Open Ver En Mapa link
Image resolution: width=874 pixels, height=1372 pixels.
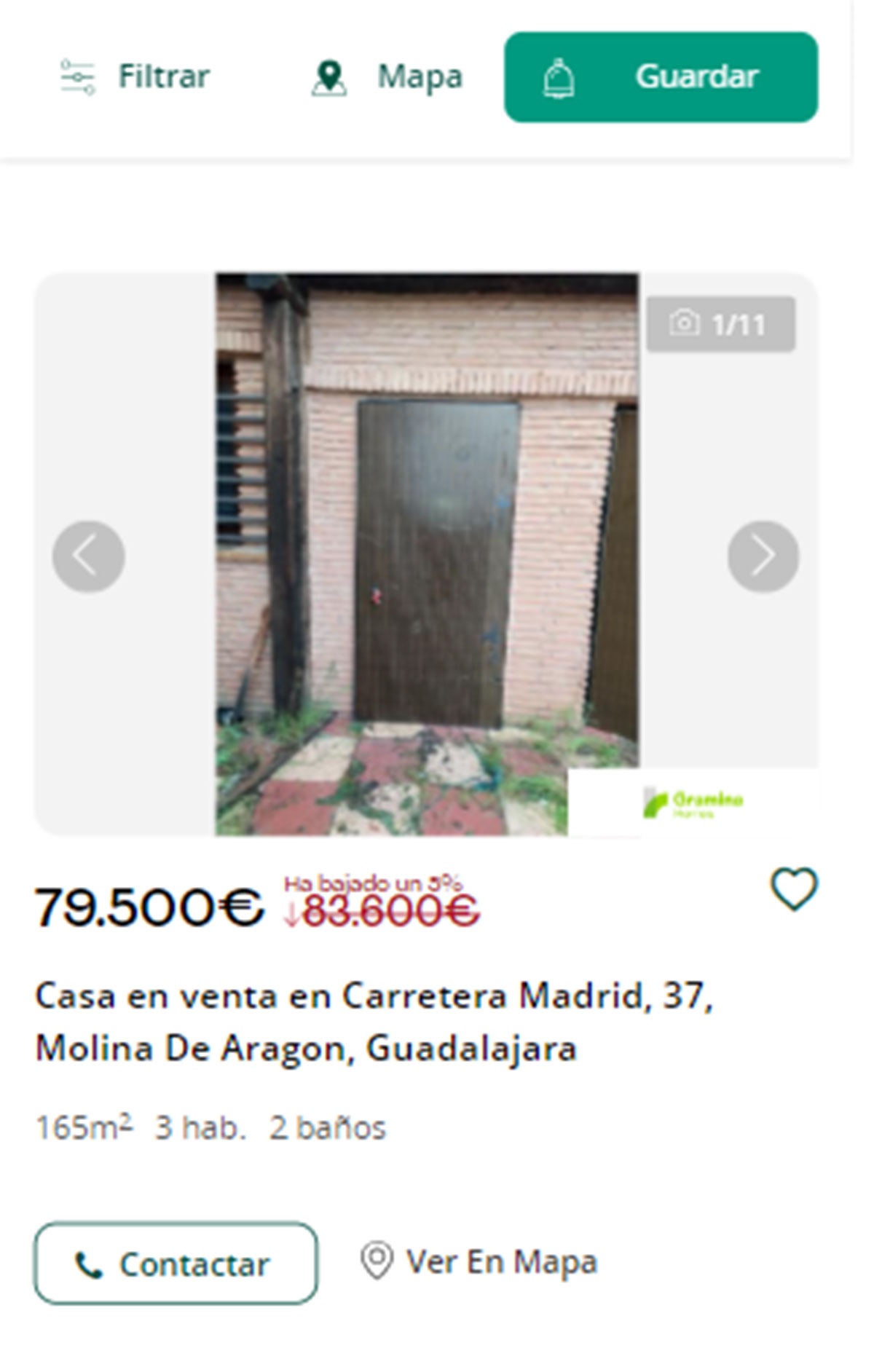[x=501, y=1259]
